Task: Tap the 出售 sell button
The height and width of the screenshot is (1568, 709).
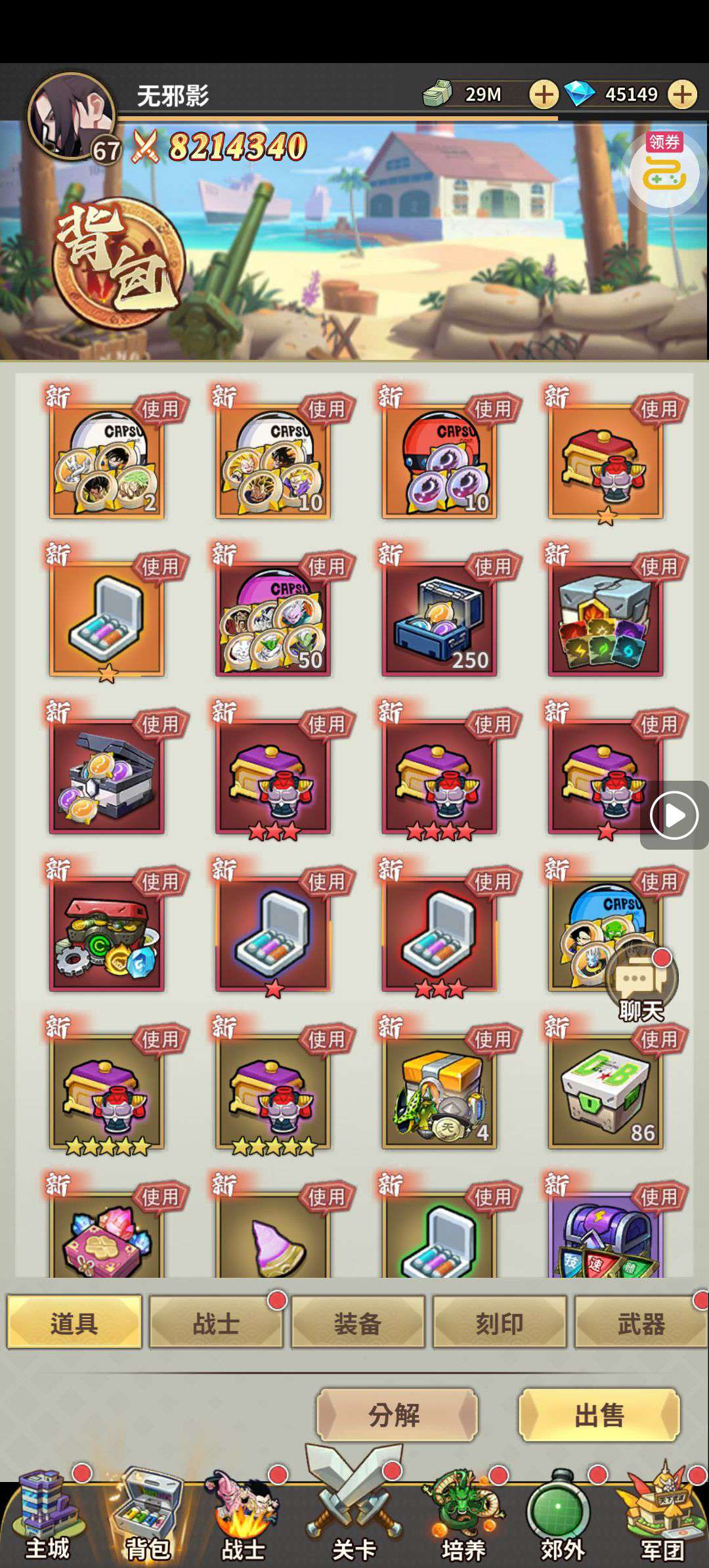Action: (599, 1415)
